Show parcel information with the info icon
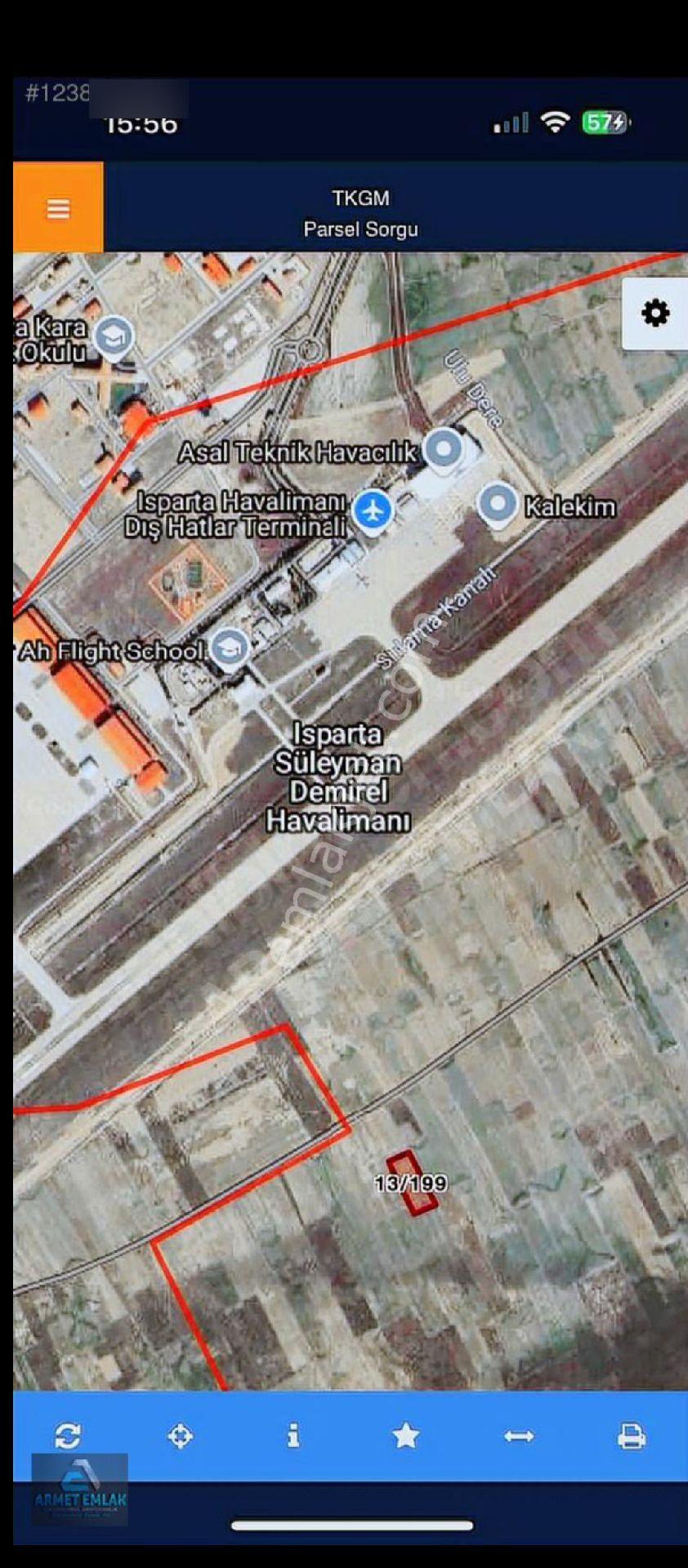This screenshot has height=1568, width=688. [293, 1435]
